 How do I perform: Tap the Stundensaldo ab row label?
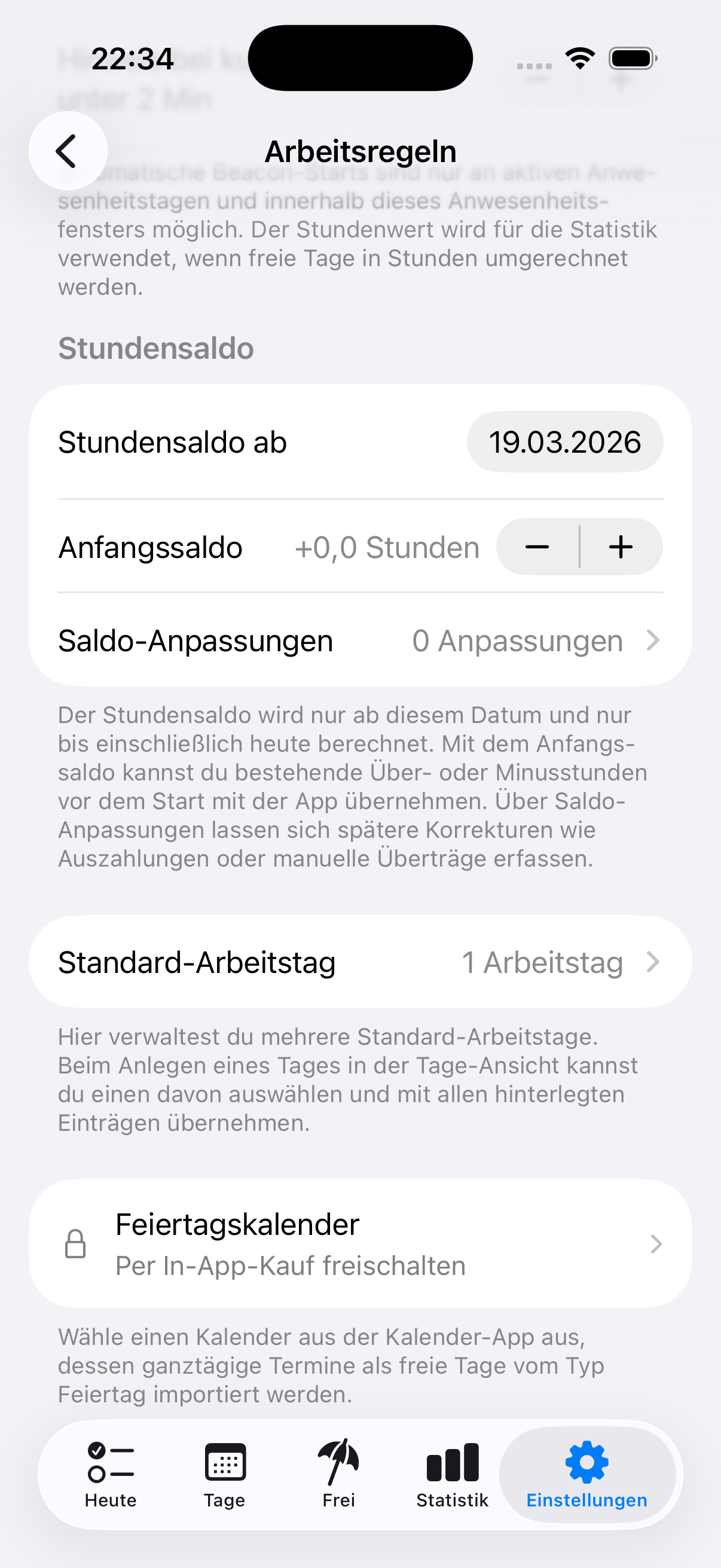click(x=172, y=442)
